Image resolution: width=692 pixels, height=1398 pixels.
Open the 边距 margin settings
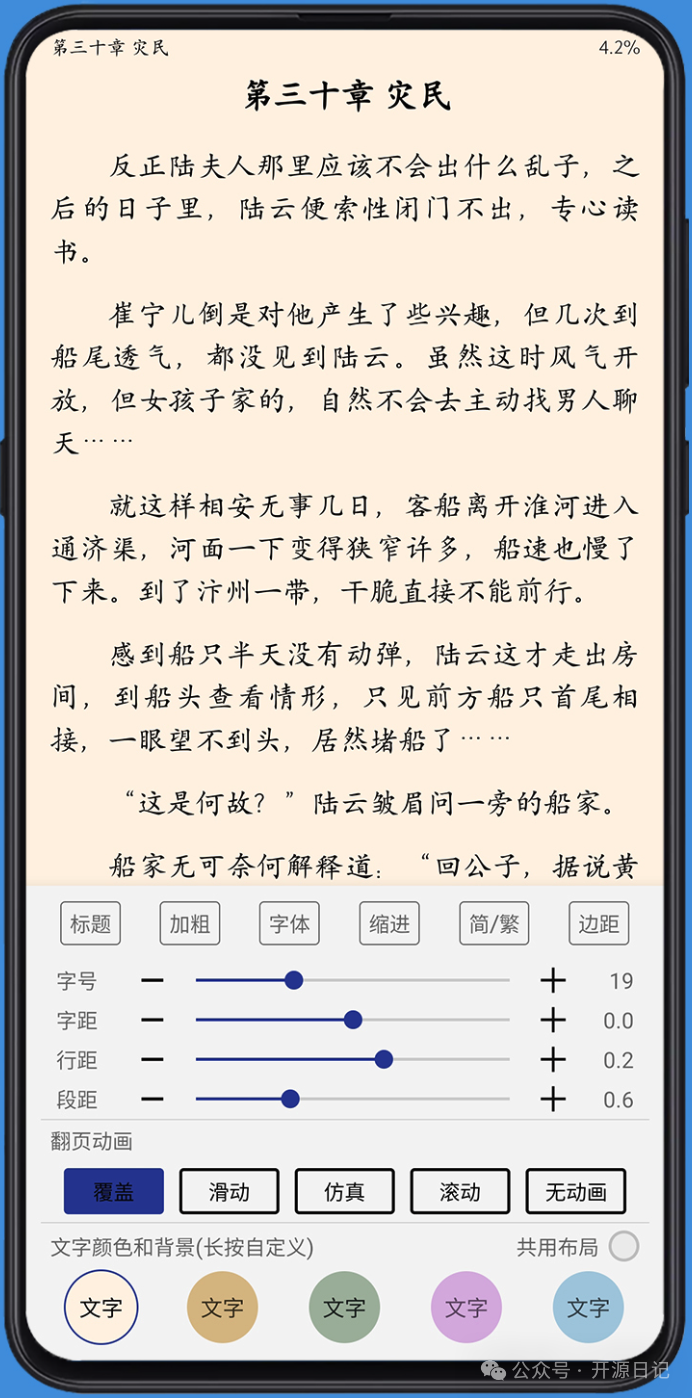click(598, 924)
